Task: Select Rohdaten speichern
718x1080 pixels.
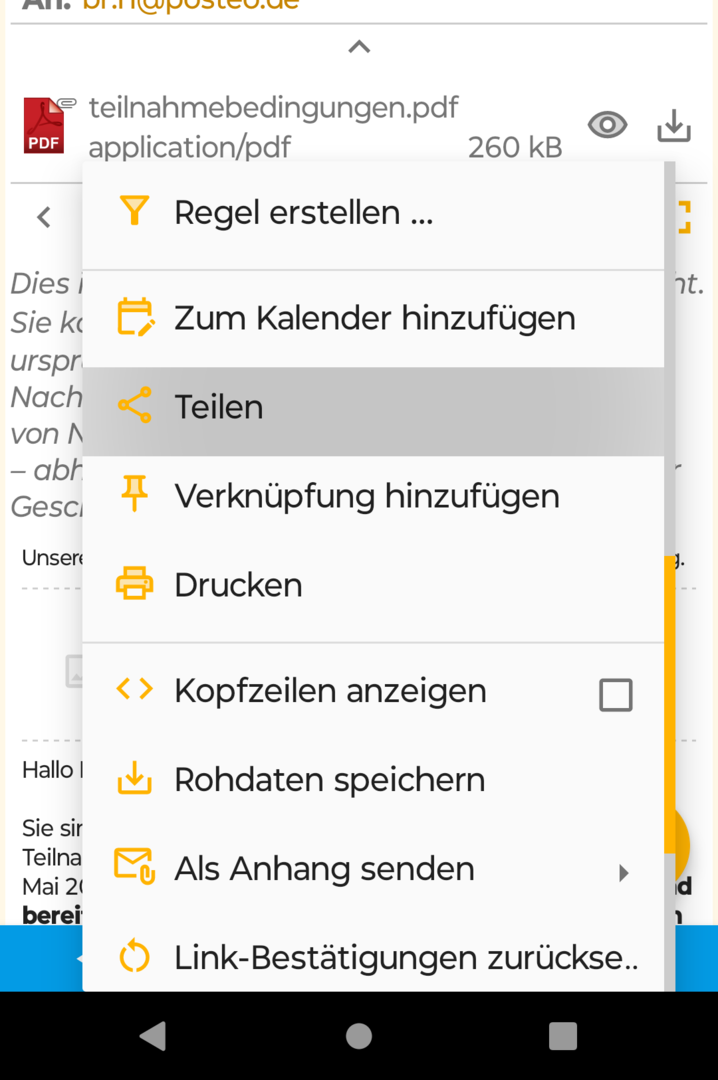Action: (373, 780)
